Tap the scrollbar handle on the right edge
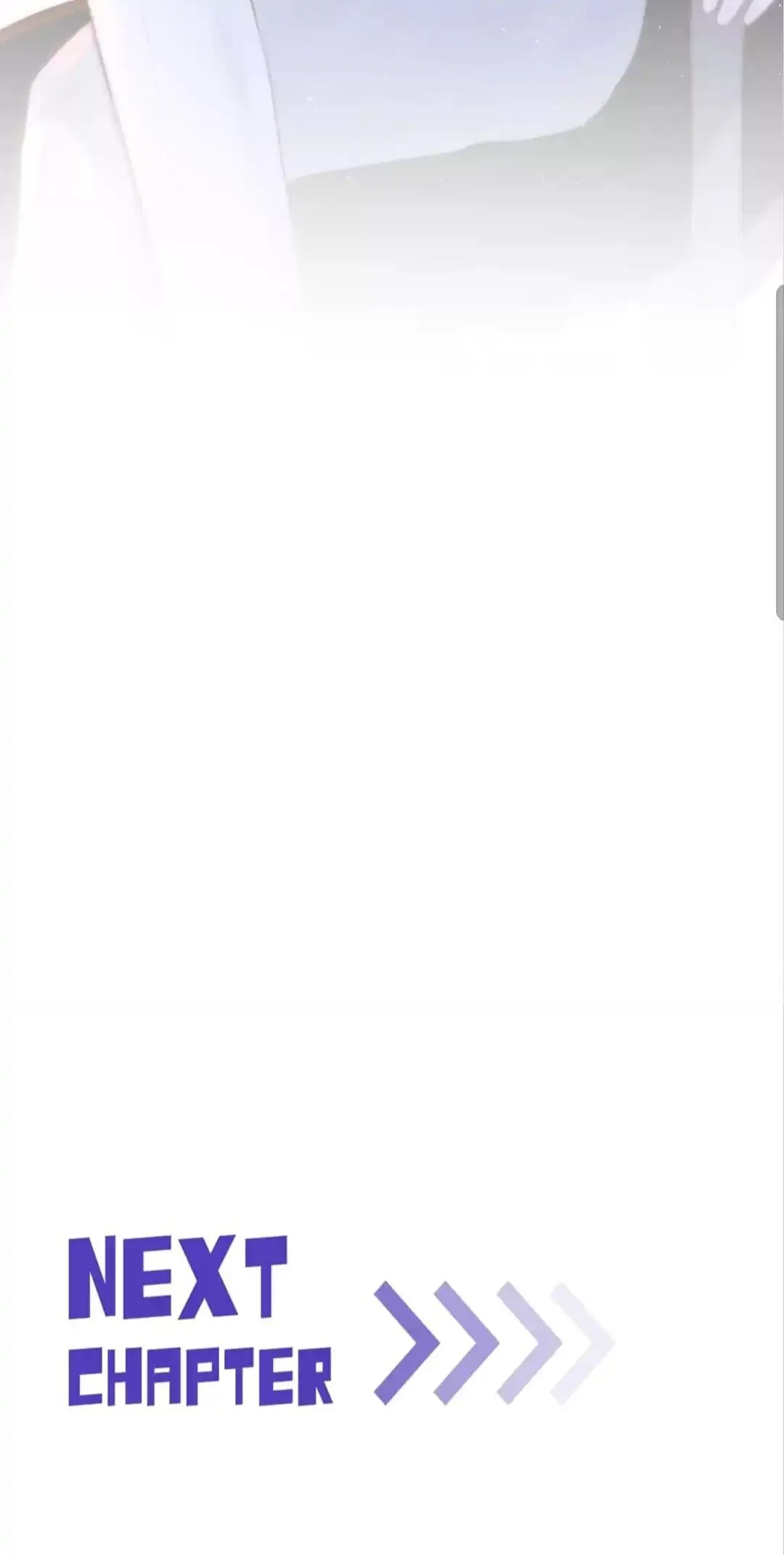This screenshot has height=1555, width=784. point(780,452)
